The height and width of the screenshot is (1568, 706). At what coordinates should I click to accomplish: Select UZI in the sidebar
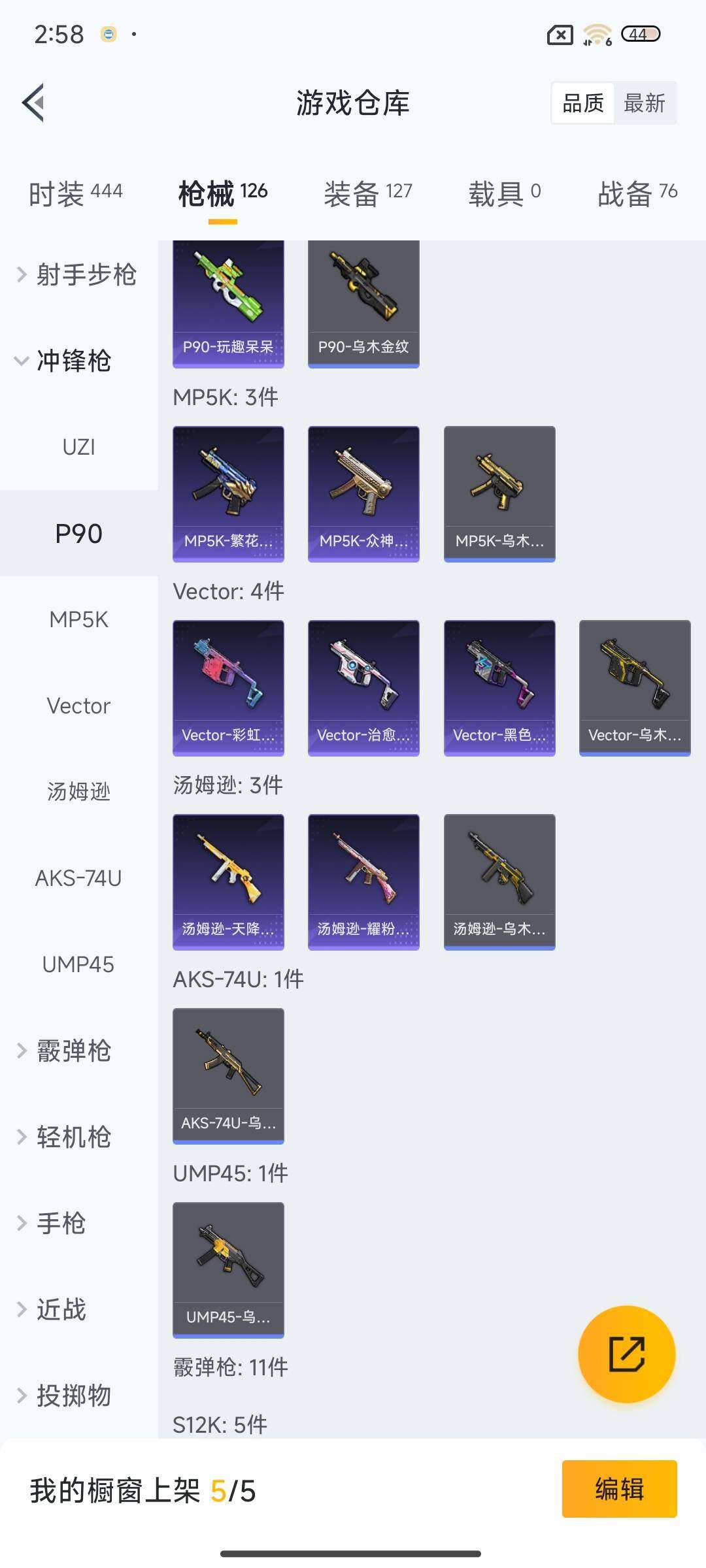(x=78, y=447)
